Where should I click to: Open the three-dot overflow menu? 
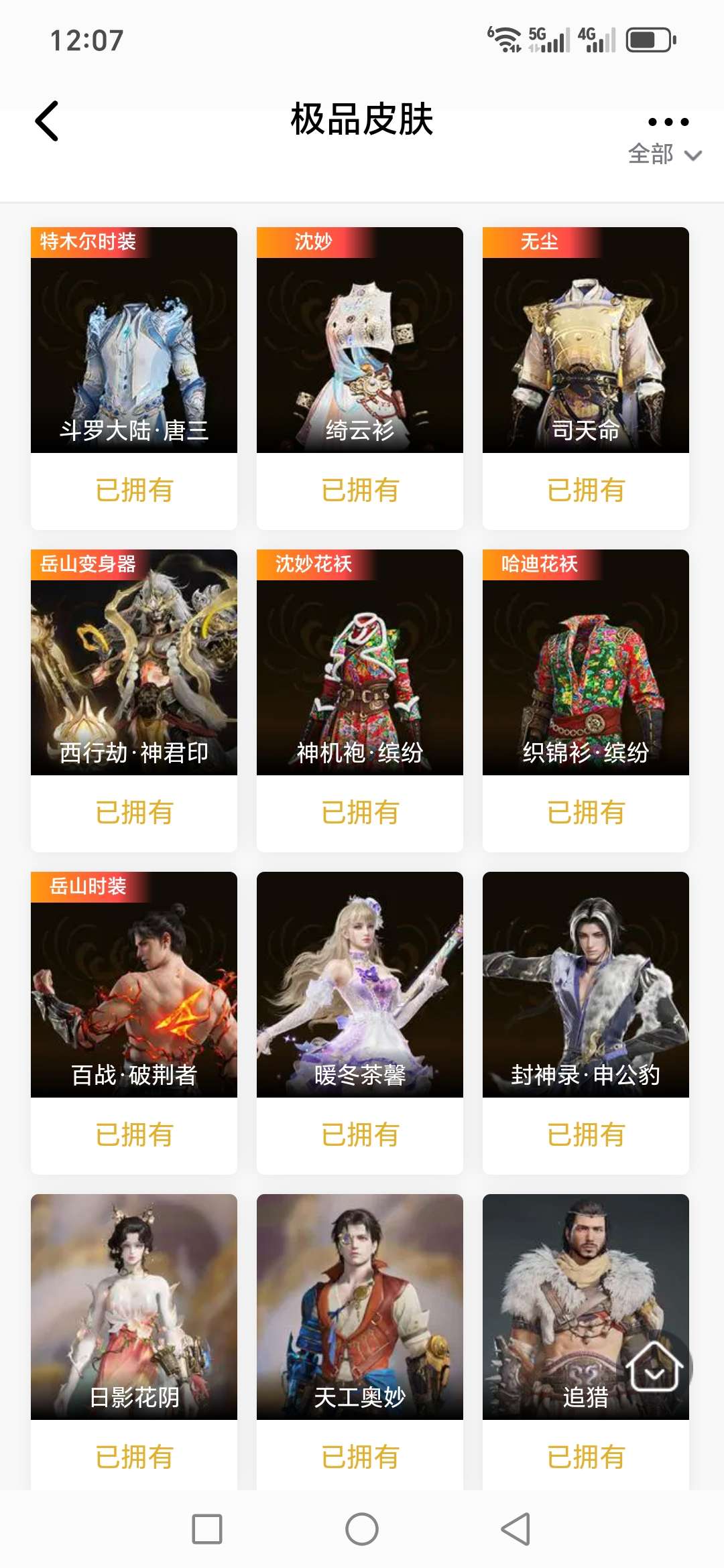click(668, 122)
